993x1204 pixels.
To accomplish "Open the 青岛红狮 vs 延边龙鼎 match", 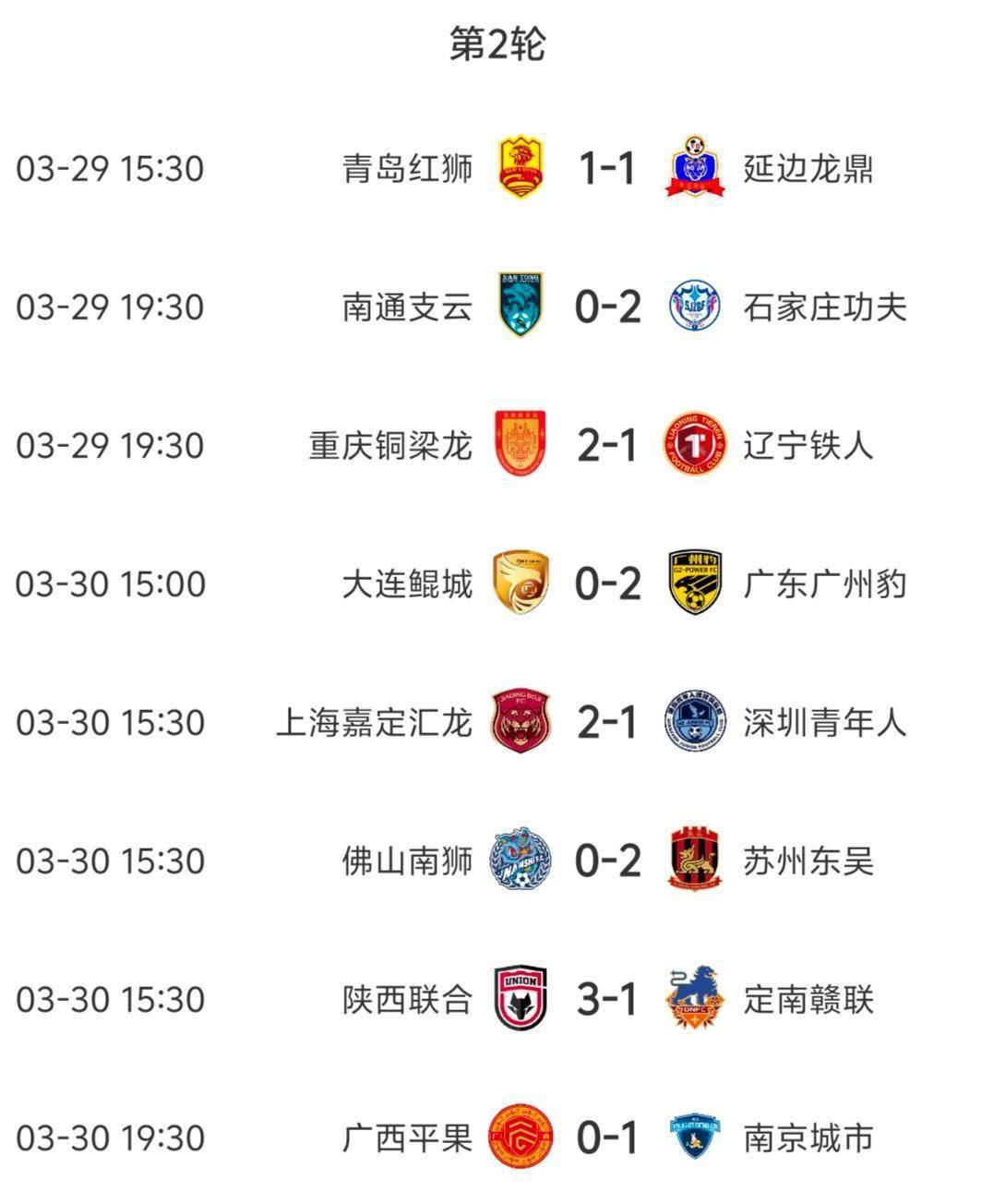I will tap(606, 169).
